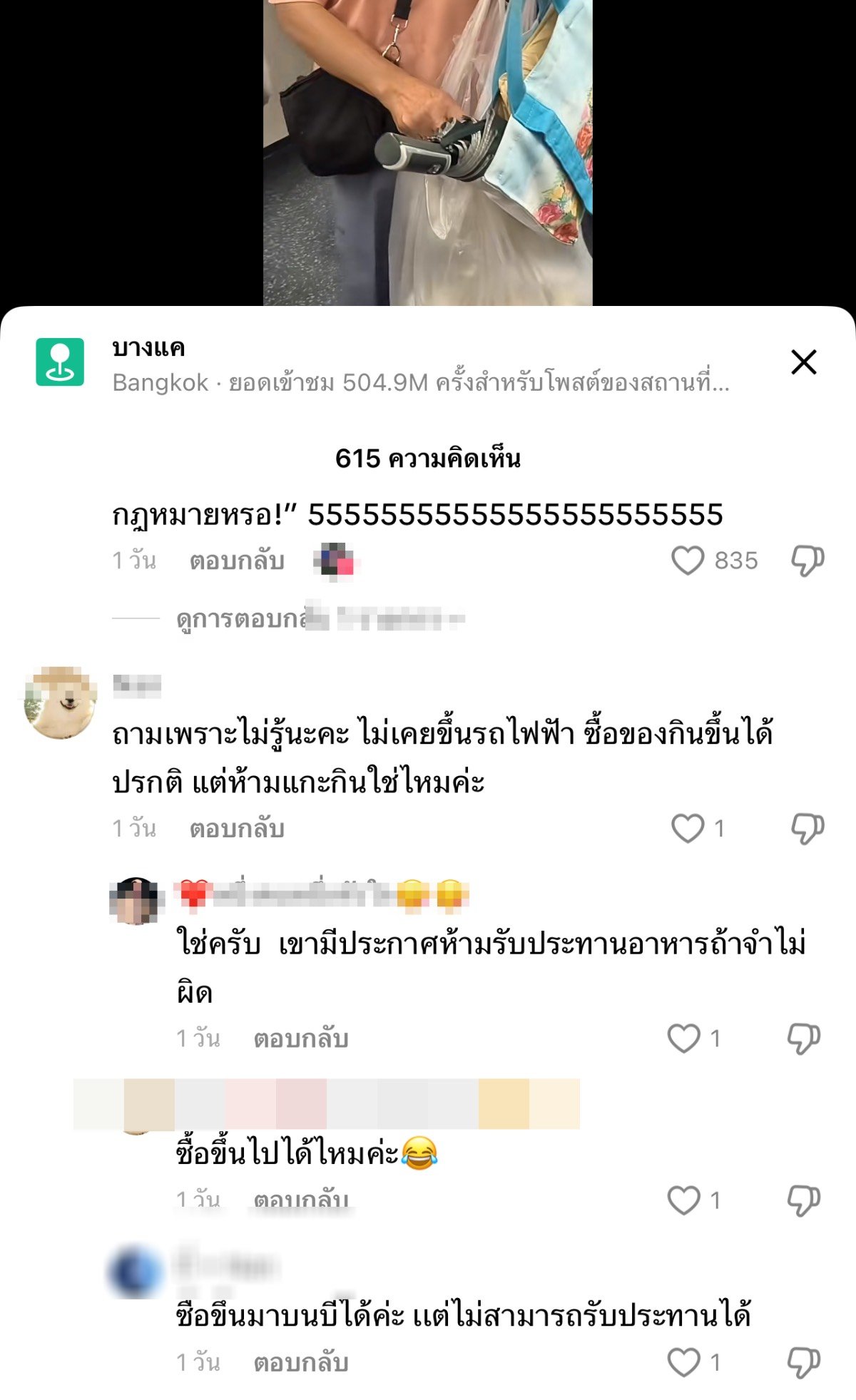Screen dimensions: 856x1400
Task: Reply to the ใช่ครับ comment
Action: 301,1039
